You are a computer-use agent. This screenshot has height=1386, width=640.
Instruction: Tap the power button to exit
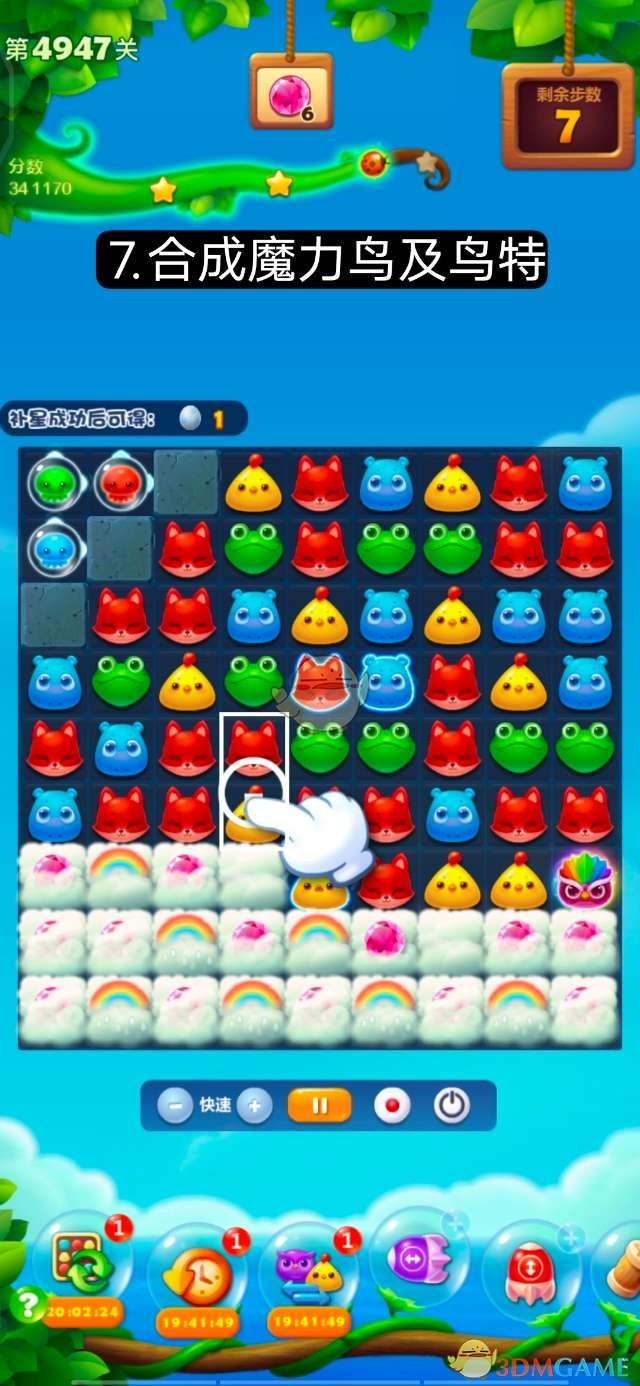452,1106
